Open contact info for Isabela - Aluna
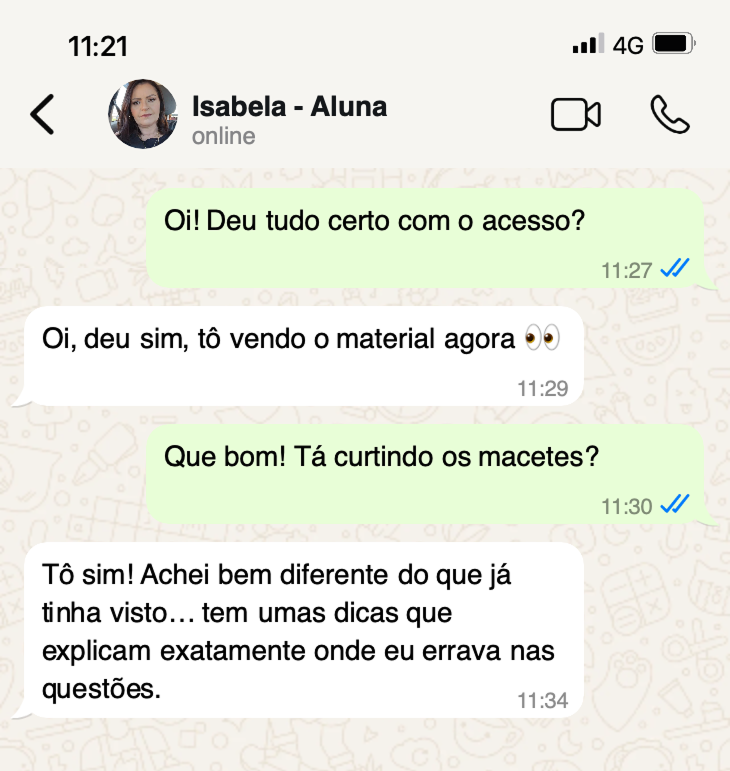The height and width of the screenshot is (771, 730). pos(289,107)
